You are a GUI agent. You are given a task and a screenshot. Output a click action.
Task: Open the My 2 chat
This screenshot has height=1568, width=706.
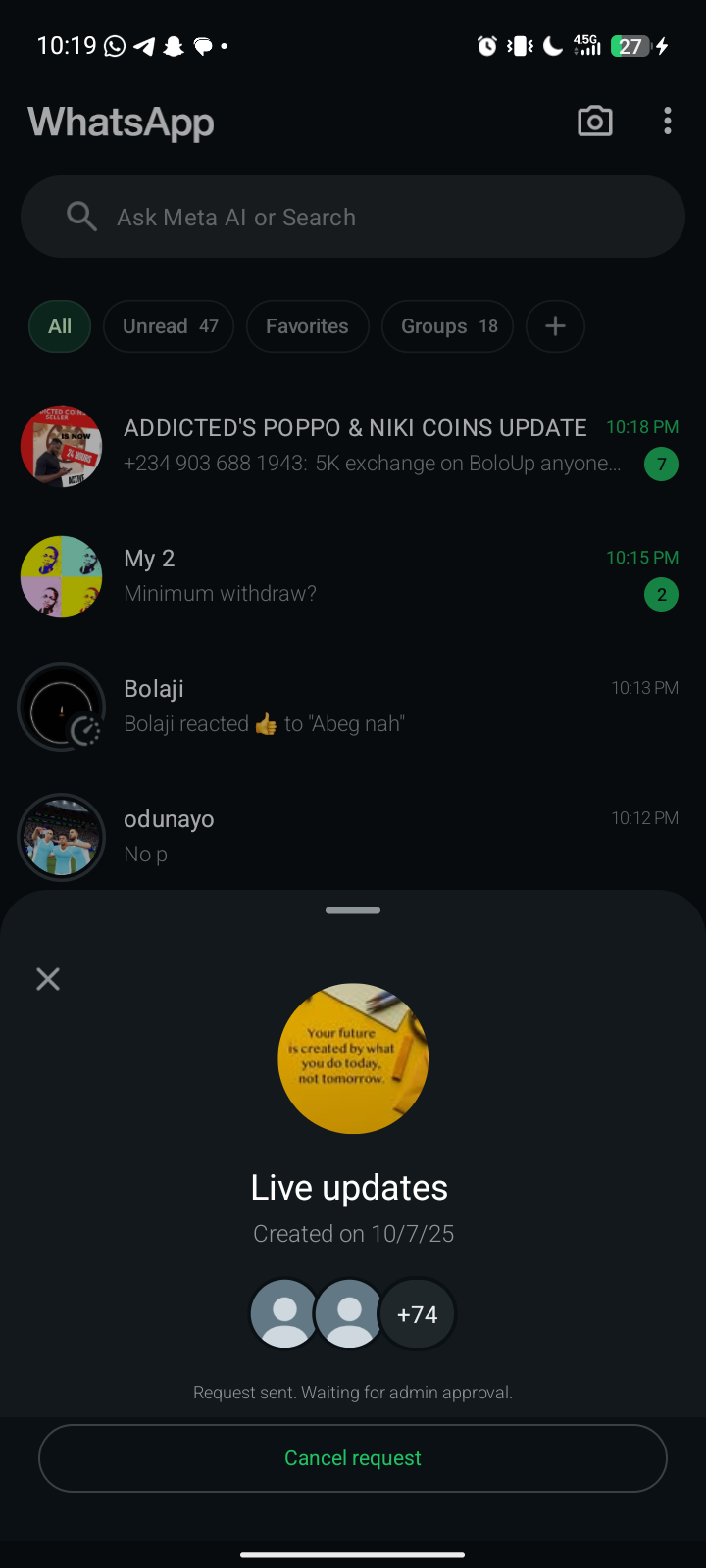click(353, 576)
